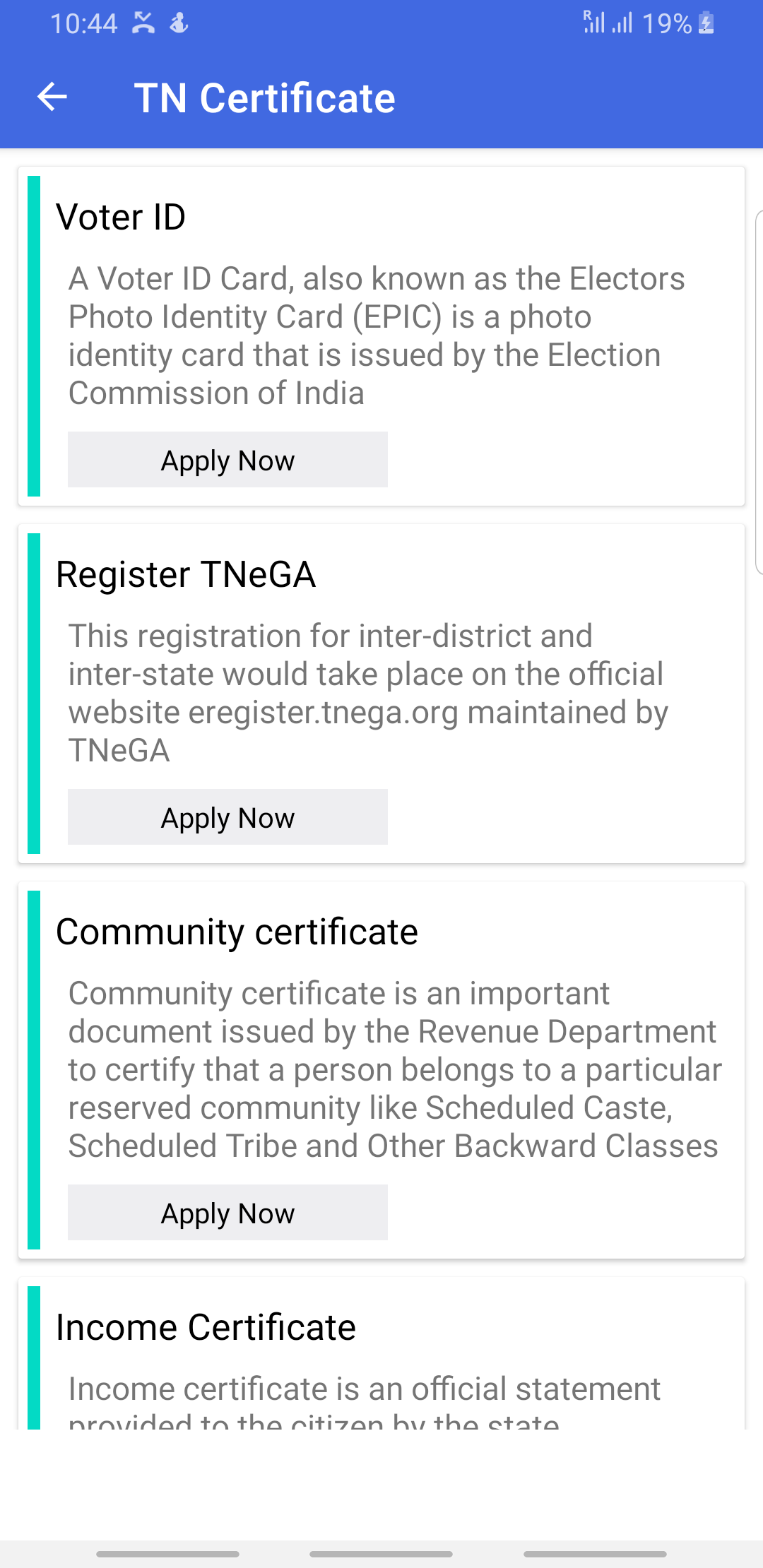
Task: Open the Income Certificate card
Action: 381,1354
